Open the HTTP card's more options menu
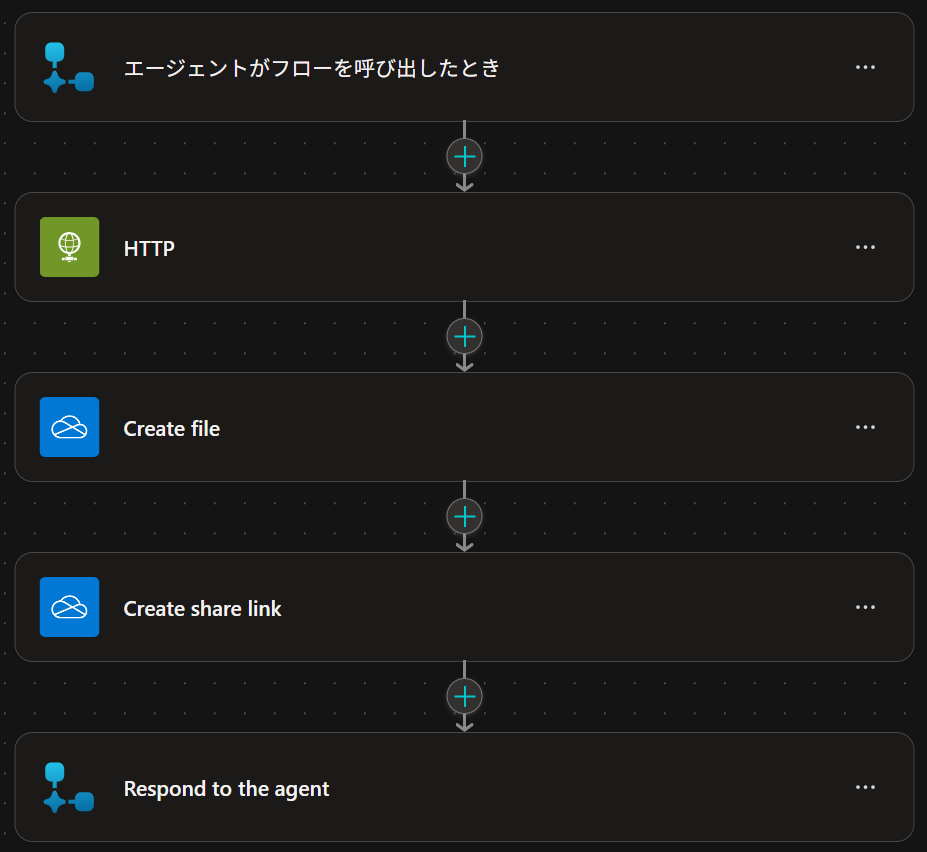The image size is (927, 852). [x=865, y=247]
